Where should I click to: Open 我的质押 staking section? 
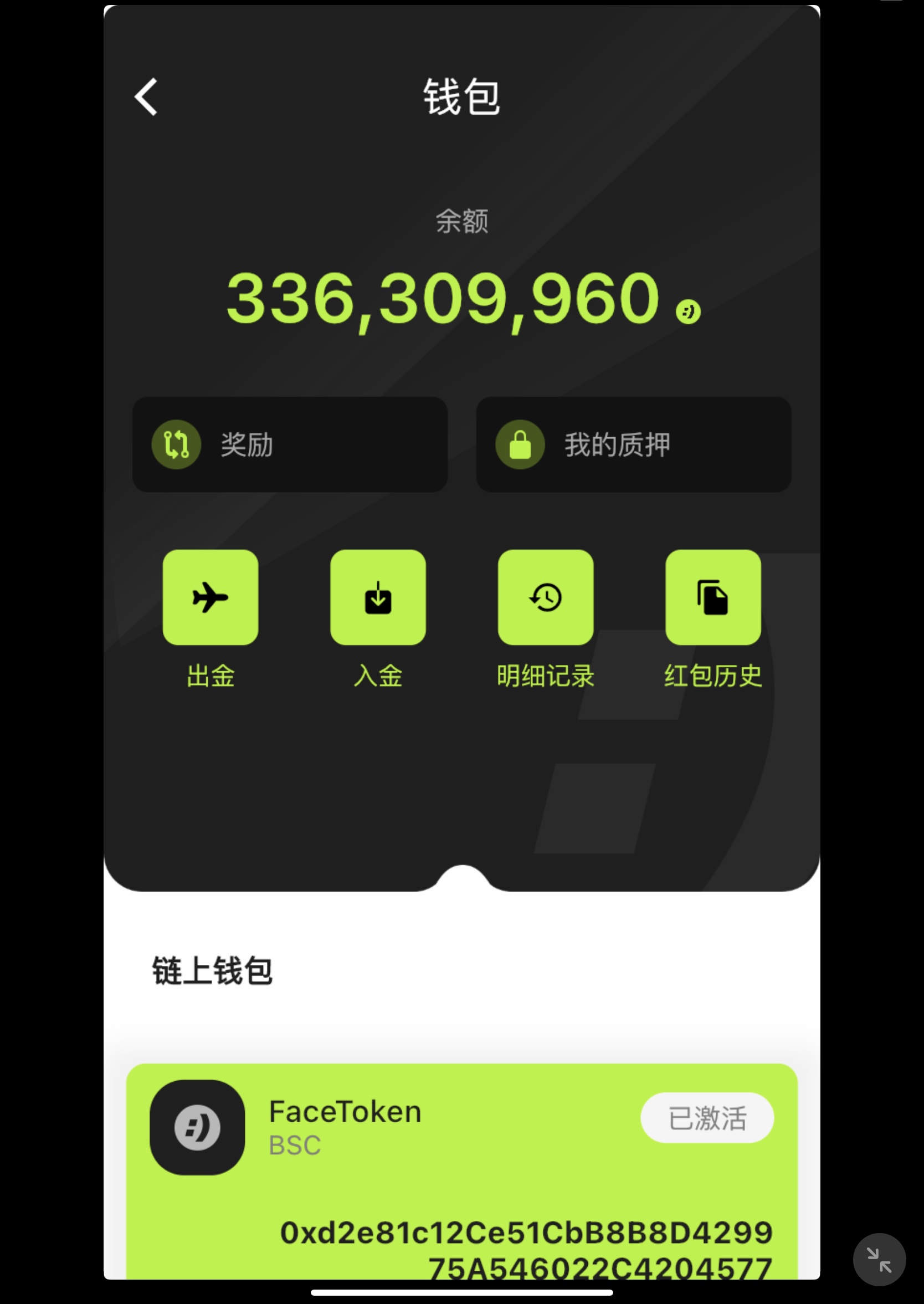[x=633, y=444]
